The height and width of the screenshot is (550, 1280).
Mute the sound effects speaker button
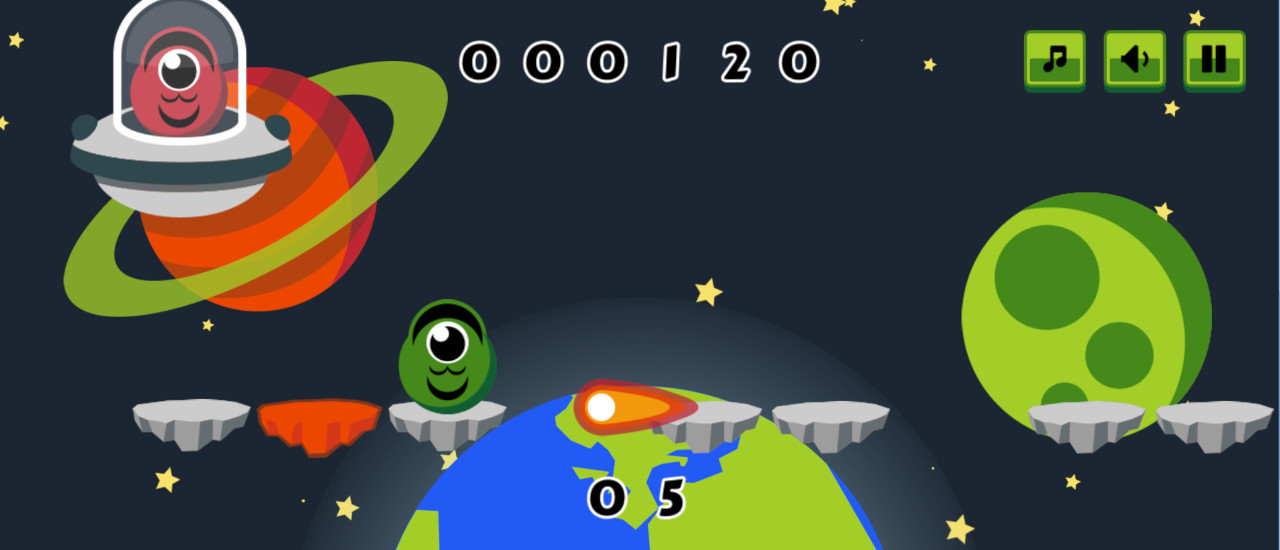pos(1134,60)
